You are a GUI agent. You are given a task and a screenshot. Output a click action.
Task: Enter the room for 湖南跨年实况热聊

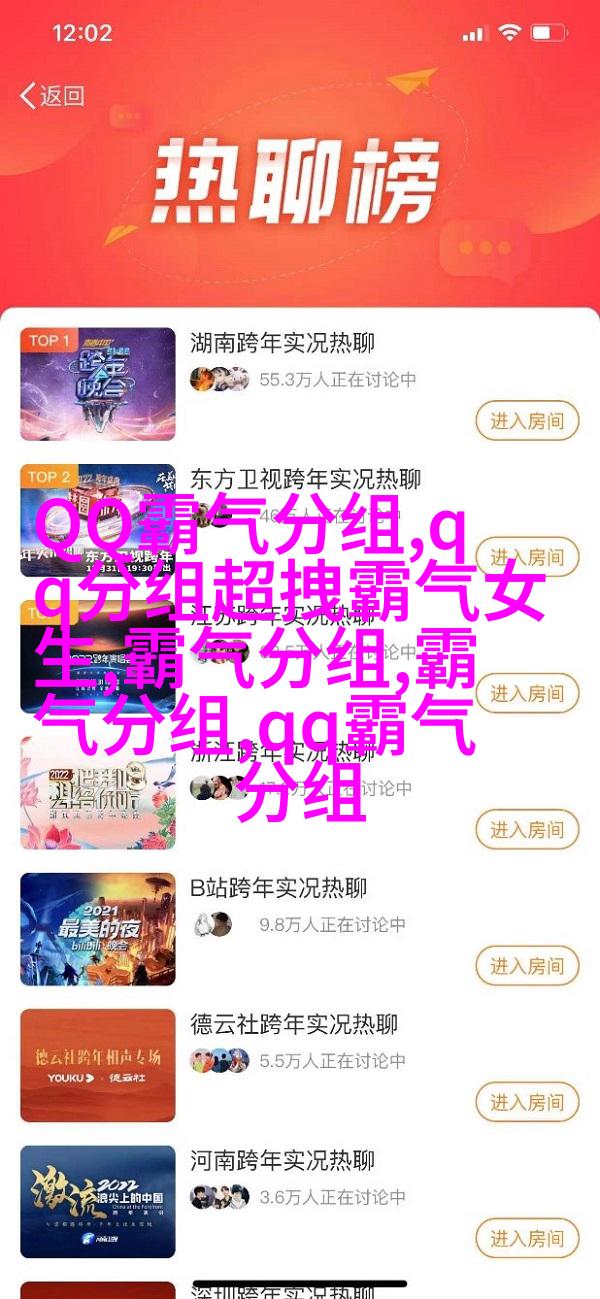tap(527, 420)
